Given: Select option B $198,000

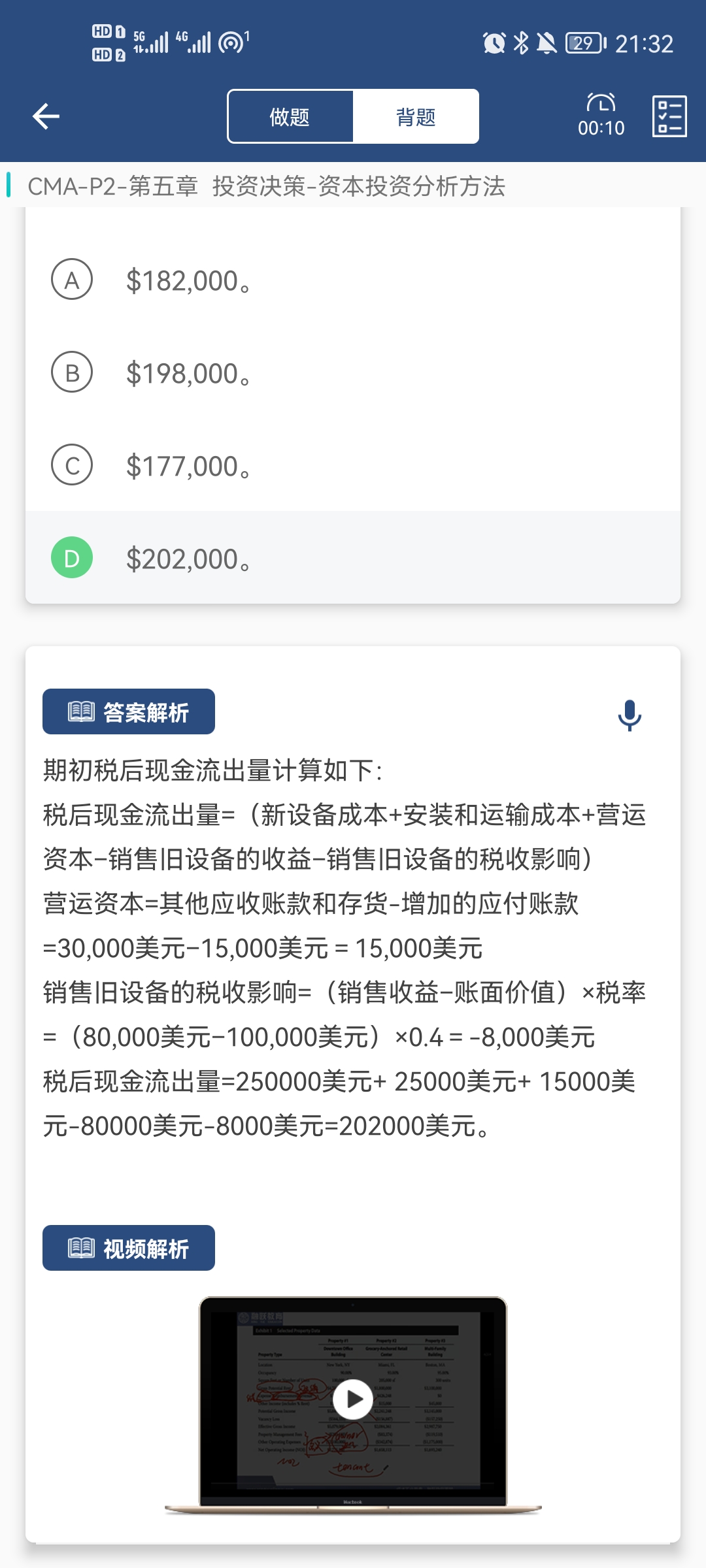Looking at the screenshot, I should pyautogui.click(x=353, y=372).
